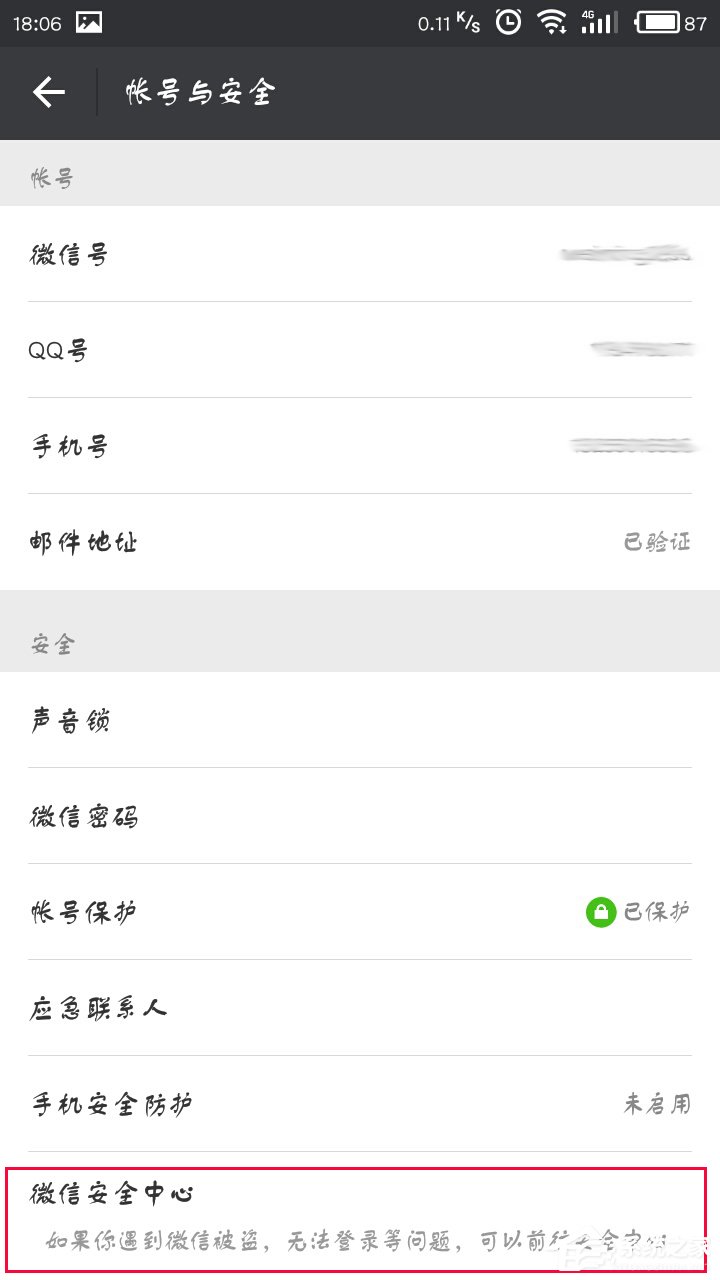The image size is (720, 1280).
Task: Open the QQ号 account row
Action: [x=360, y=350]
